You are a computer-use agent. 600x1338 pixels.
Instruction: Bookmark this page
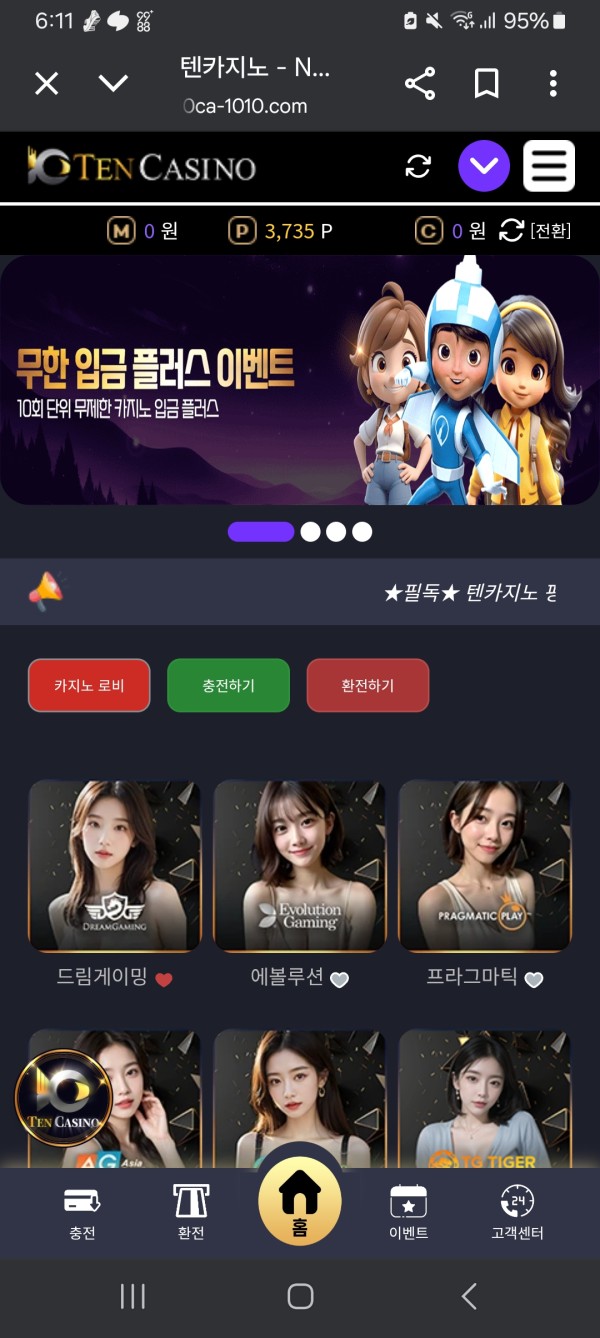click(486, 84)
